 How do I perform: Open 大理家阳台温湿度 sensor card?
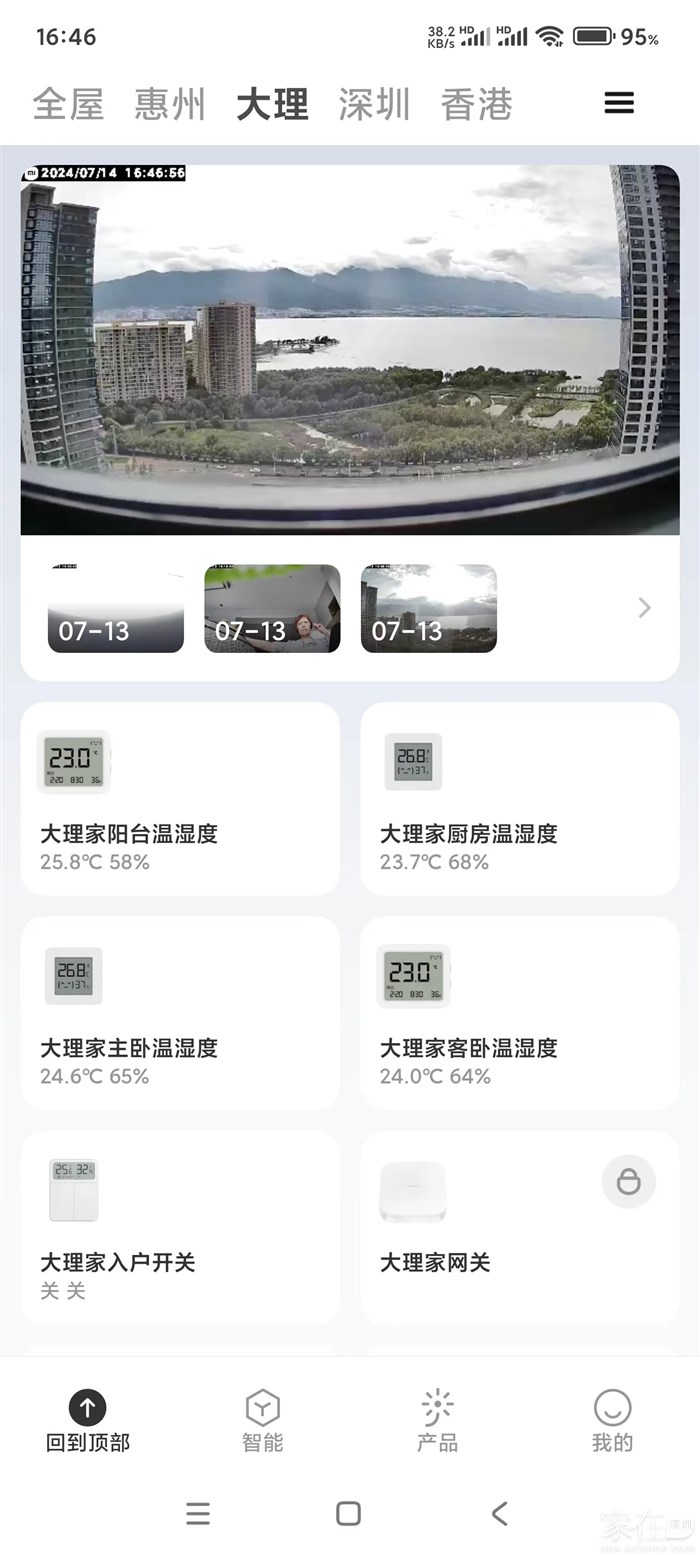coord(180,798)
